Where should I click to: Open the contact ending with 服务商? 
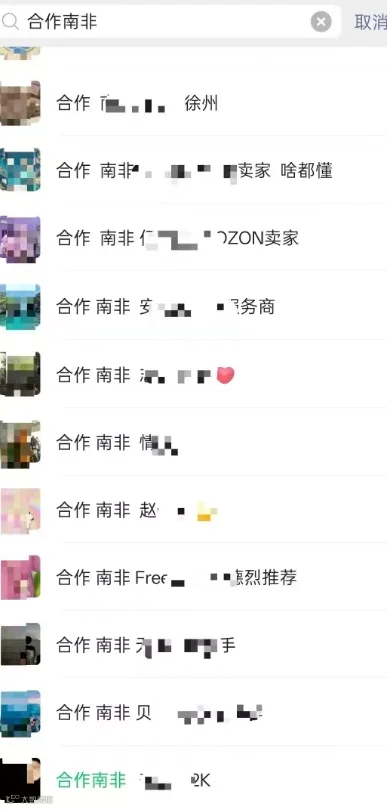click(194, 306)
